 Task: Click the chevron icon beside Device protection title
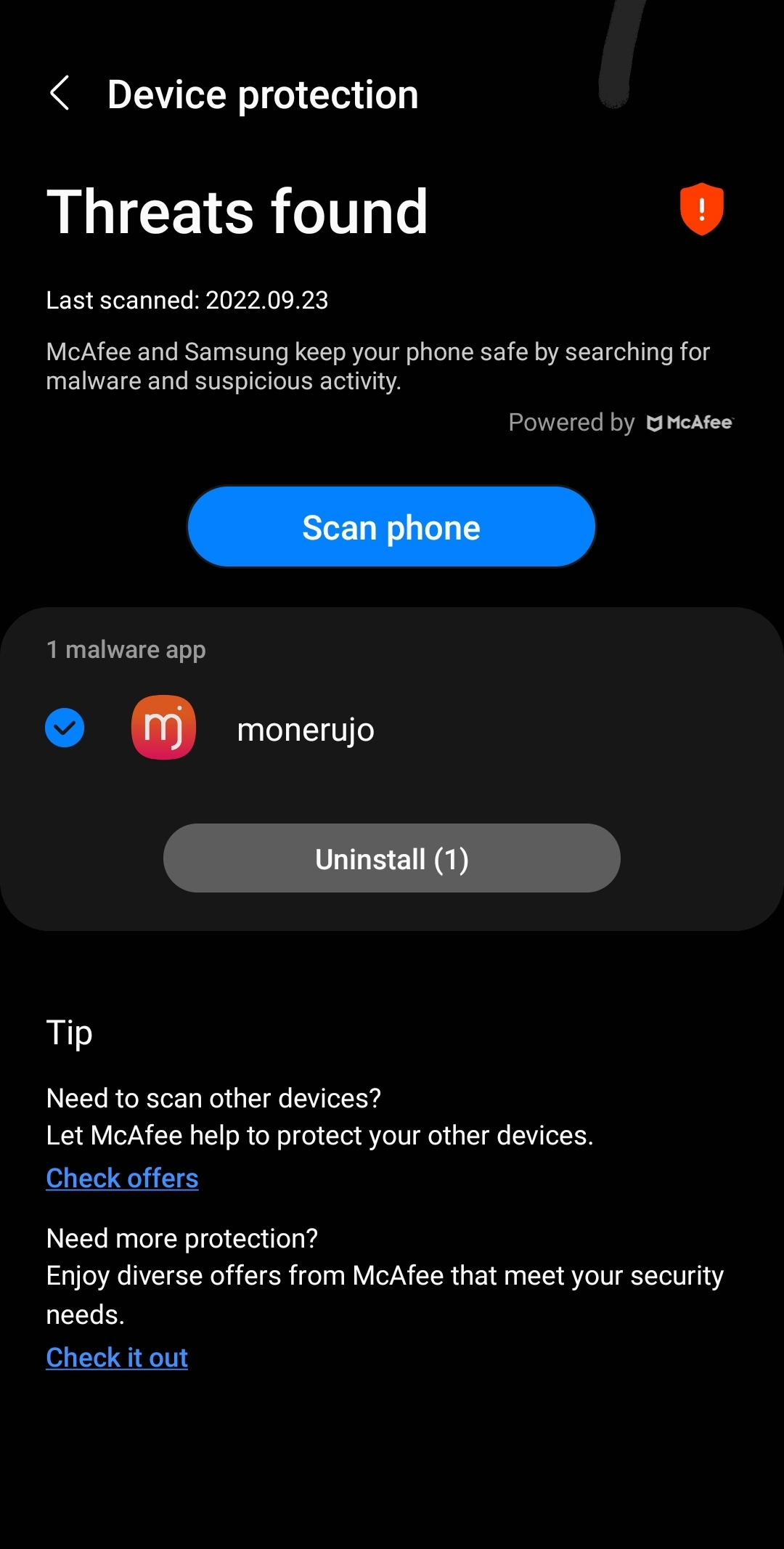pyautogui.click(x=61, y=94)
